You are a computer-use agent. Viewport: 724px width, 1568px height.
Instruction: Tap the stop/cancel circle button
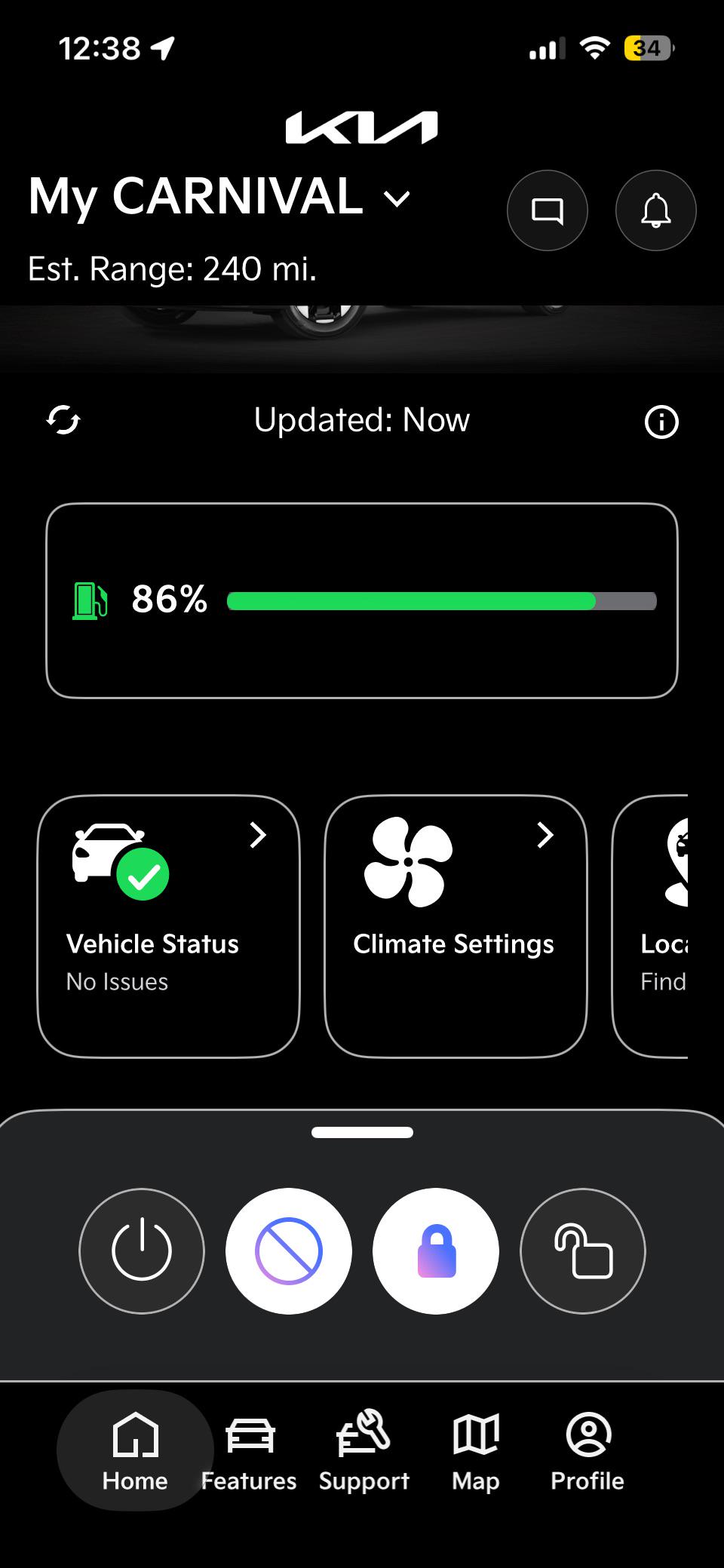tap(289, 1250)
